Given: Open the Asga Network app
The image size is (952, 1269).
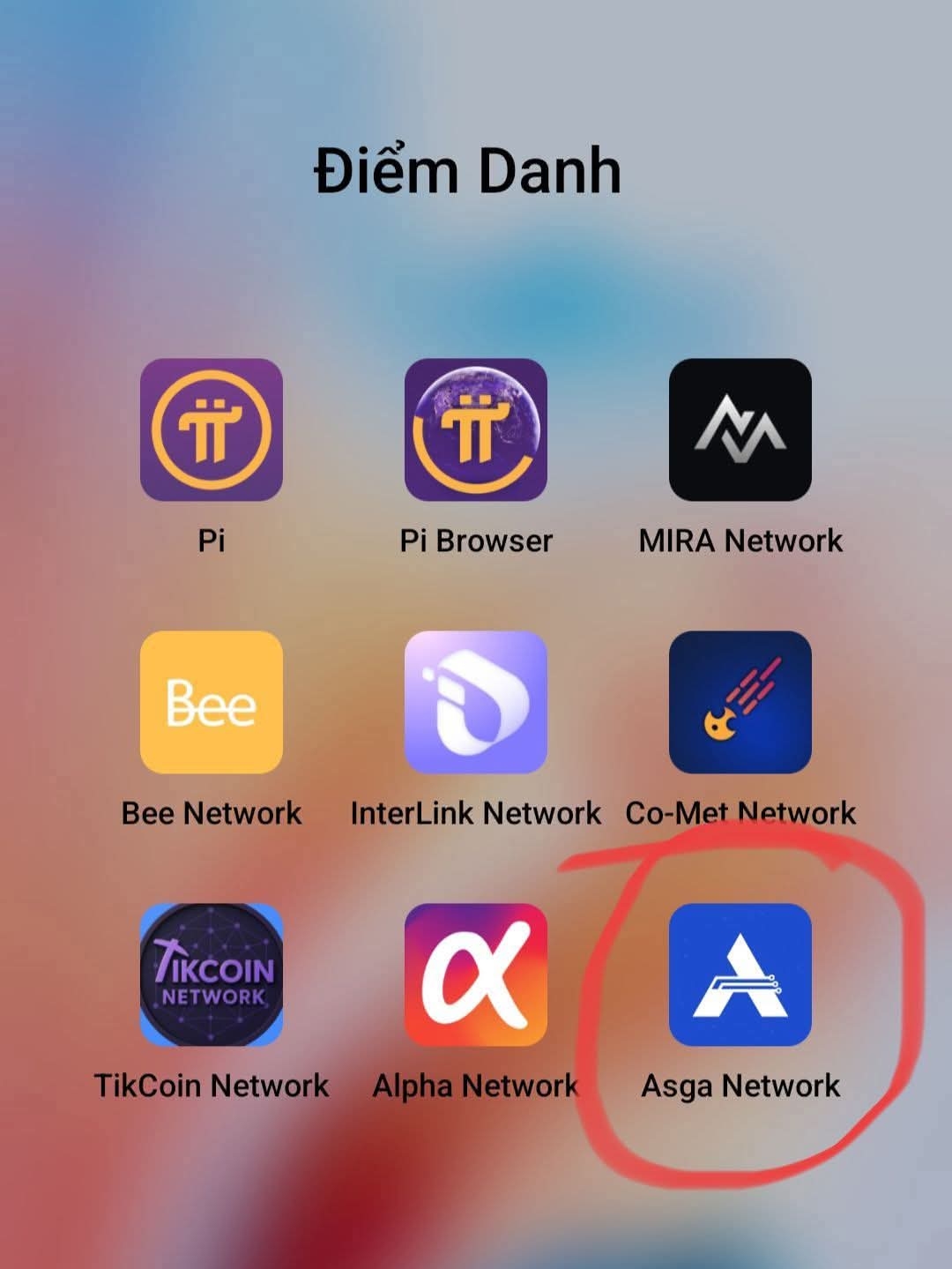Looking at the screenshot, I should (740, 974).
